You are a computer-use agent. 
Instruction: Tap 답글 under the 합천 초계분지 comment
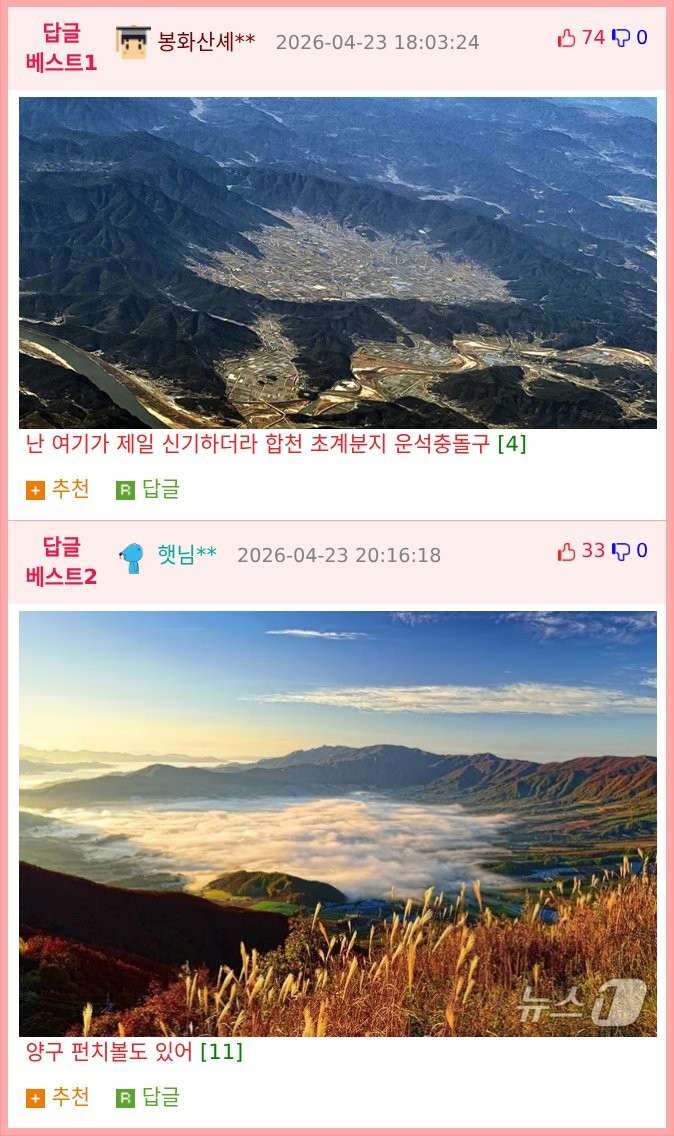click(148, 489)
